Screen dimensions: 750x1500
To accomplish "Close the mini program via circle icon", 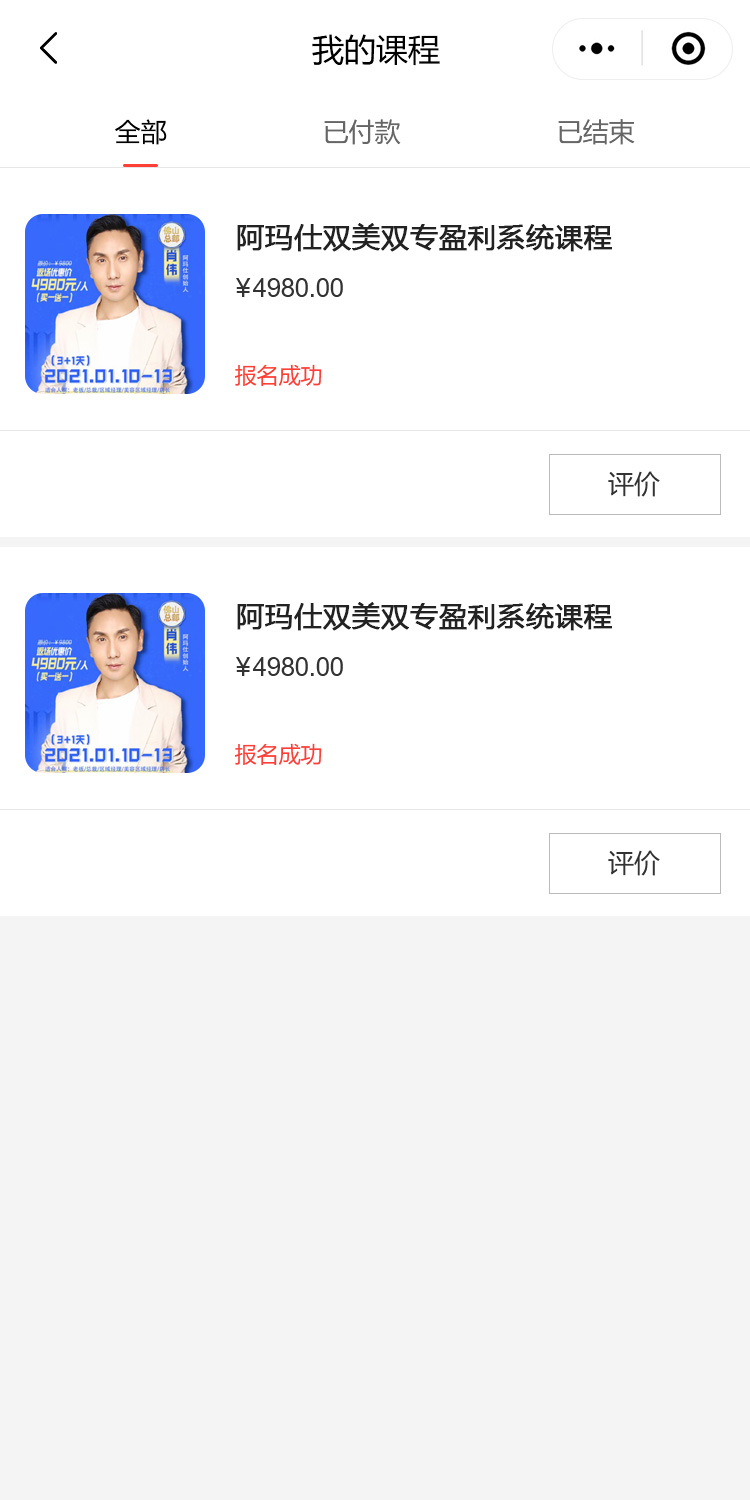I will (x=688, y=49).
